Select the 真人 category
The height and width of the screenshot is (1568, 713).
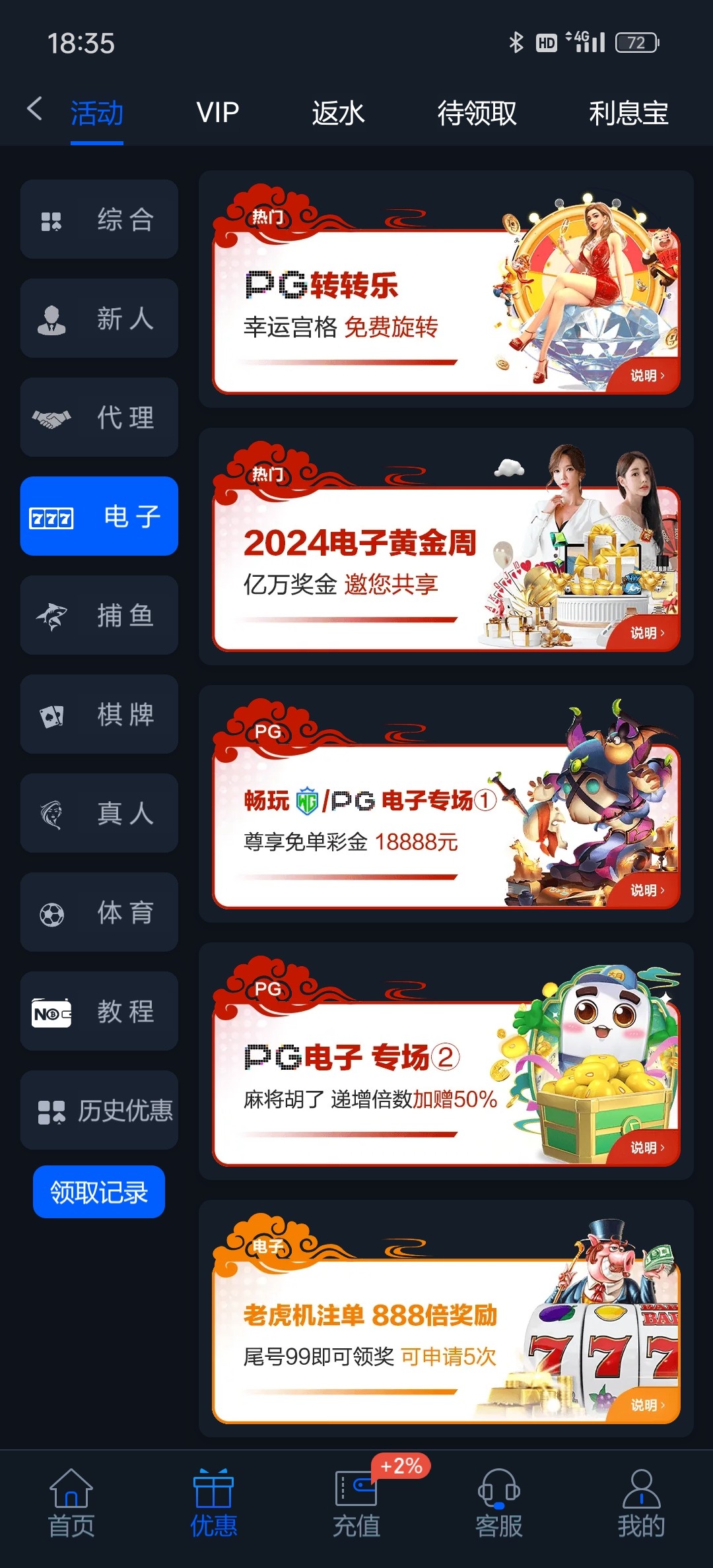coord(99,813)
